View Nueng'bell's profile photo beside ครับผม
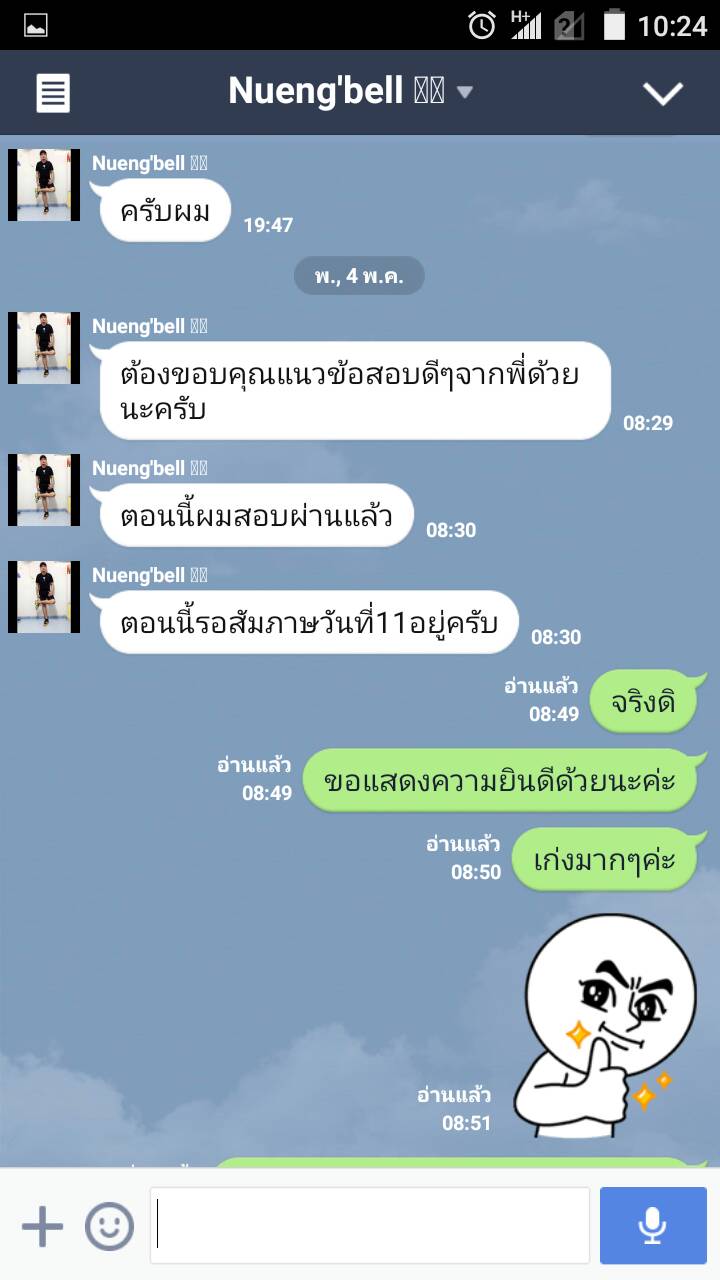 (x=44, y=185)
